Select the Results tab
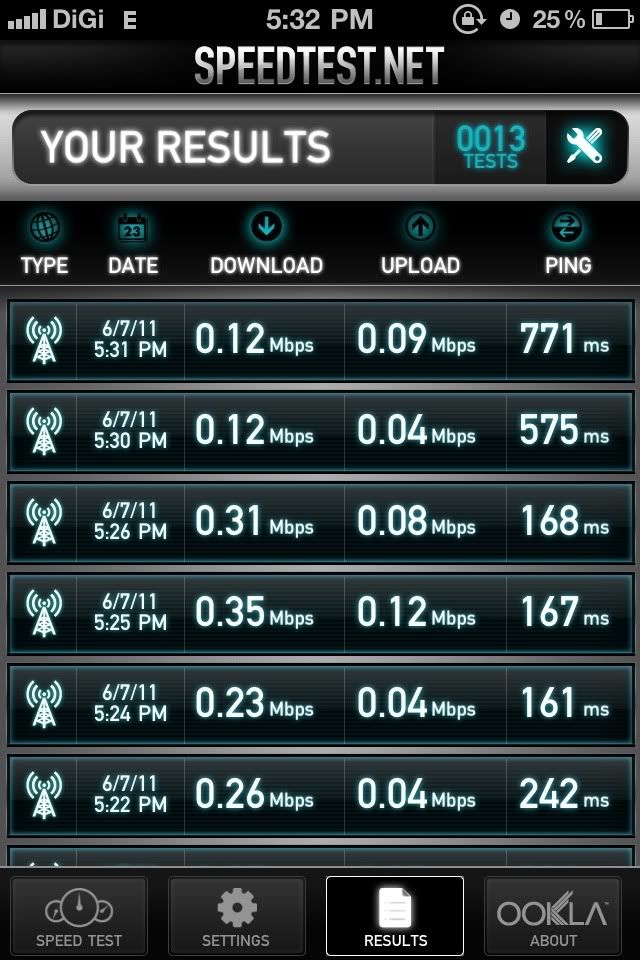The image size is (640, 960). pyautogui.click(x=395, y=915)
